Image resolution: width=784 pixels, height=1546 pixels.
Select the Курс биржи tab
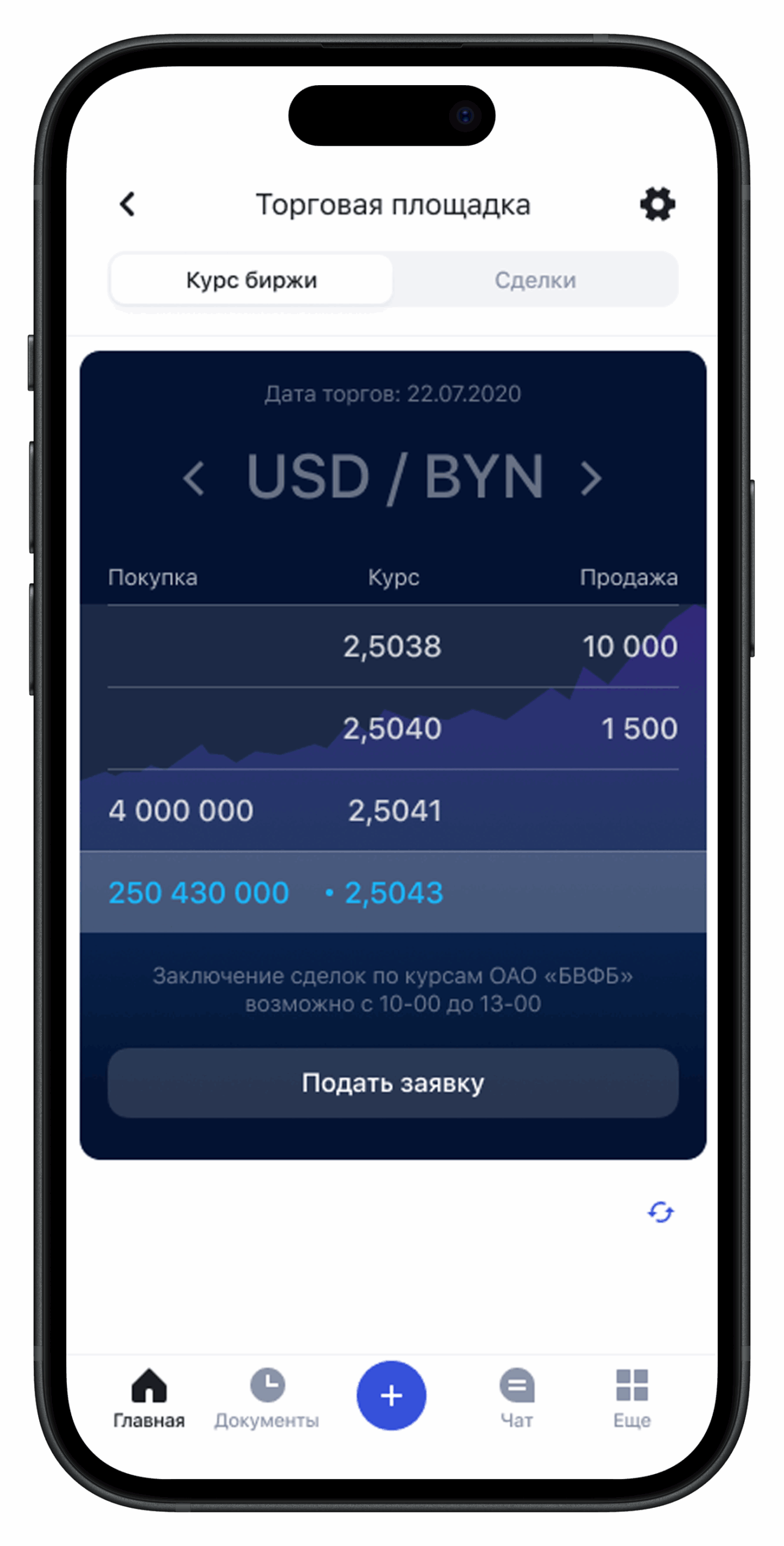pos(252,280)
